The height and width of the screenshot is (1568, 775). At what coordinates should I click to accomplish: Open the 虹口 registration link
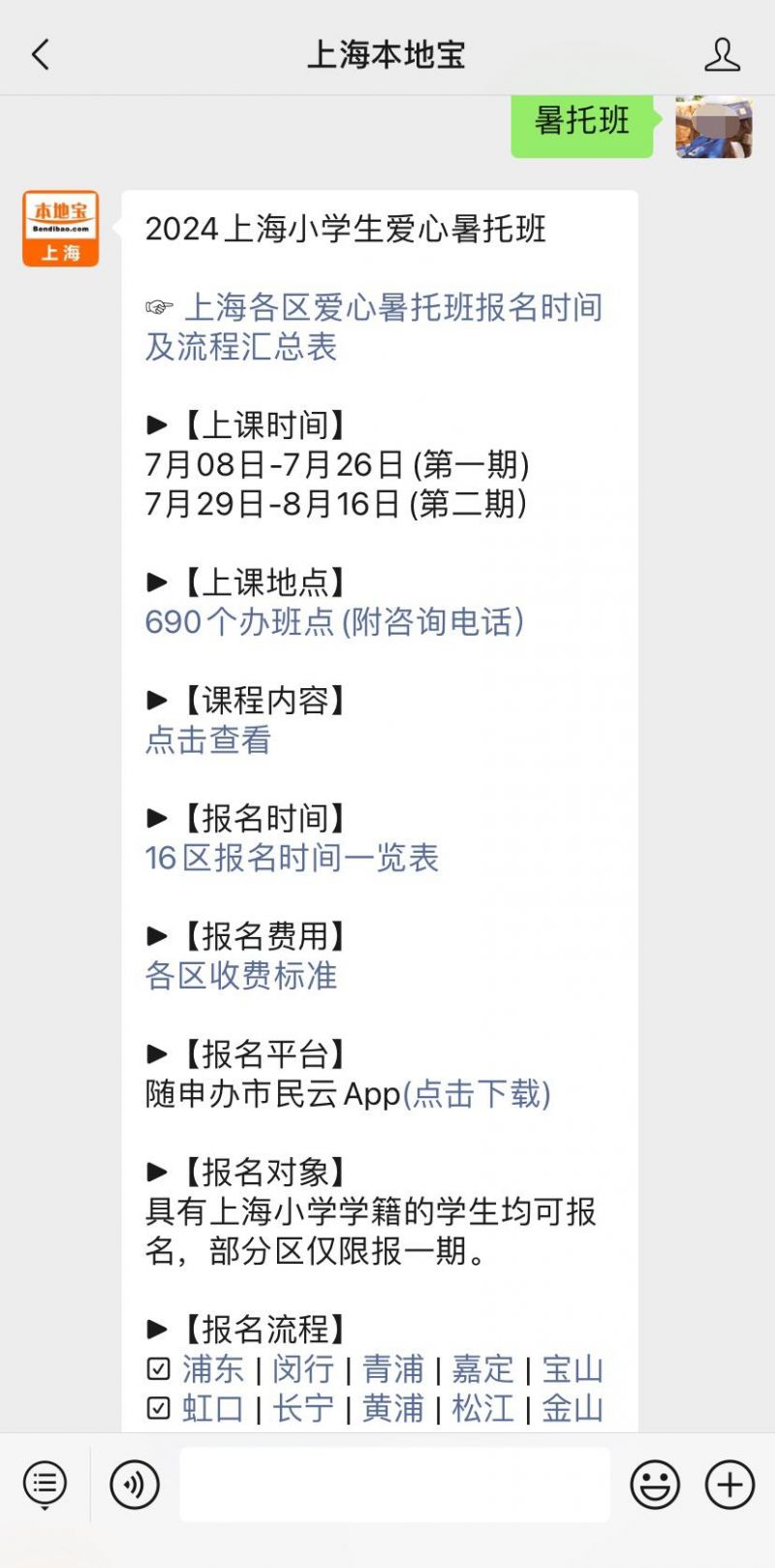click(x=213, y=1408)
